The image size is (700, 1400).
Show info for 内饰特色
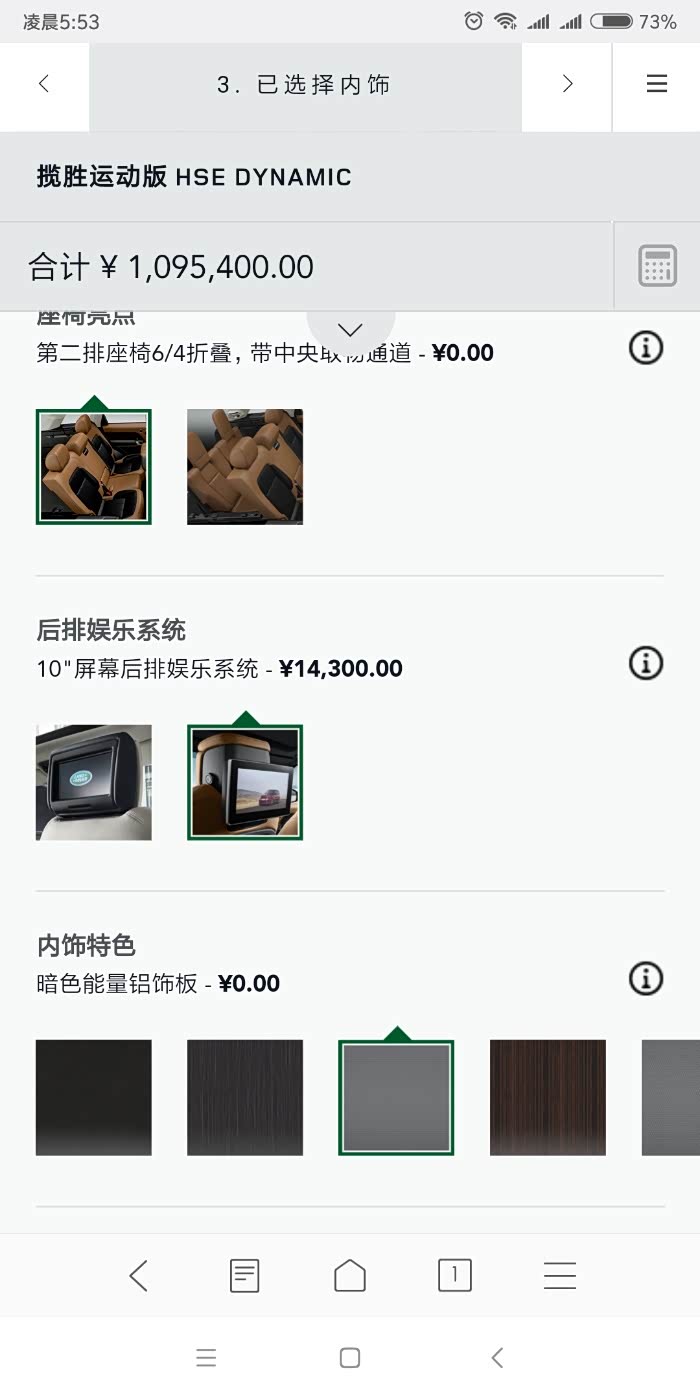click(x=646, y=979)
